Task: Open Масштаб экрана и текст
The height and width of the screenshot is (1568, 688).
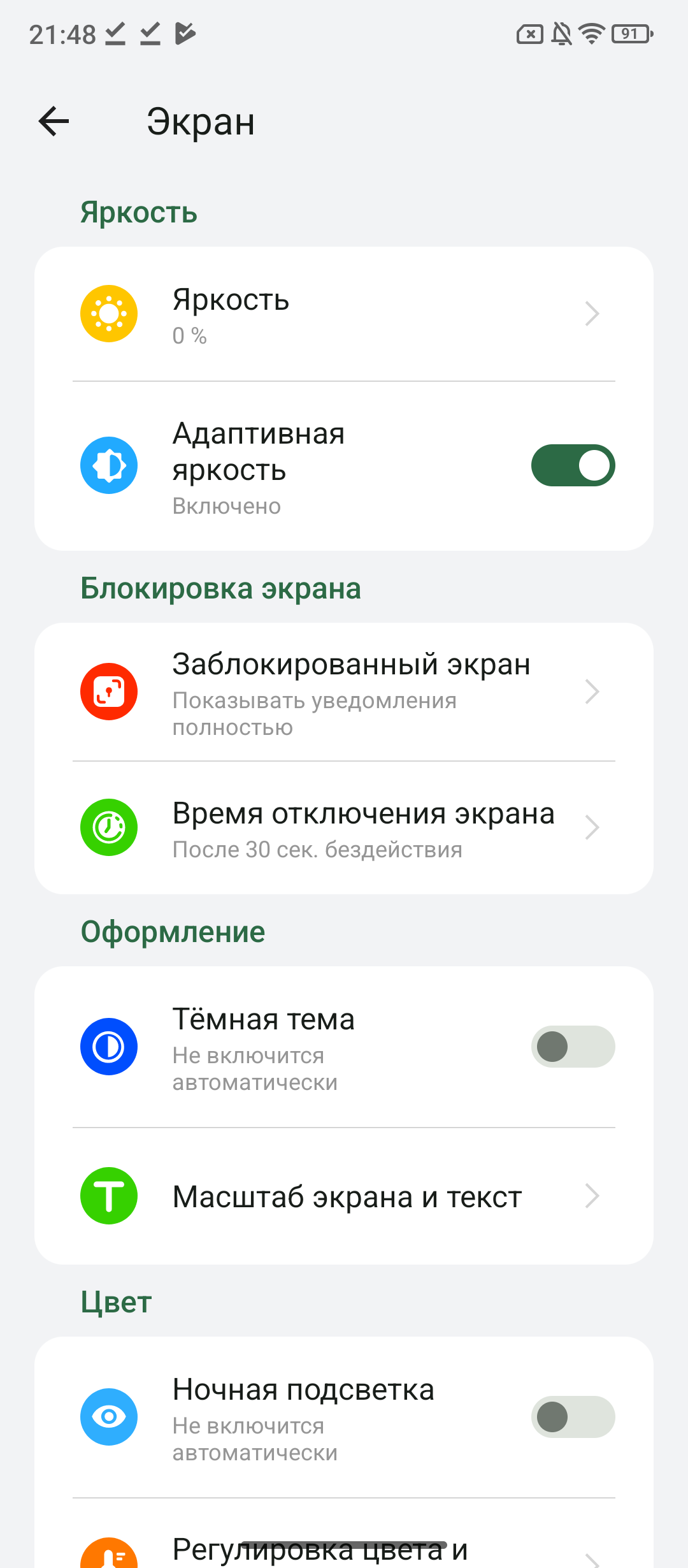Action: 344,1196
